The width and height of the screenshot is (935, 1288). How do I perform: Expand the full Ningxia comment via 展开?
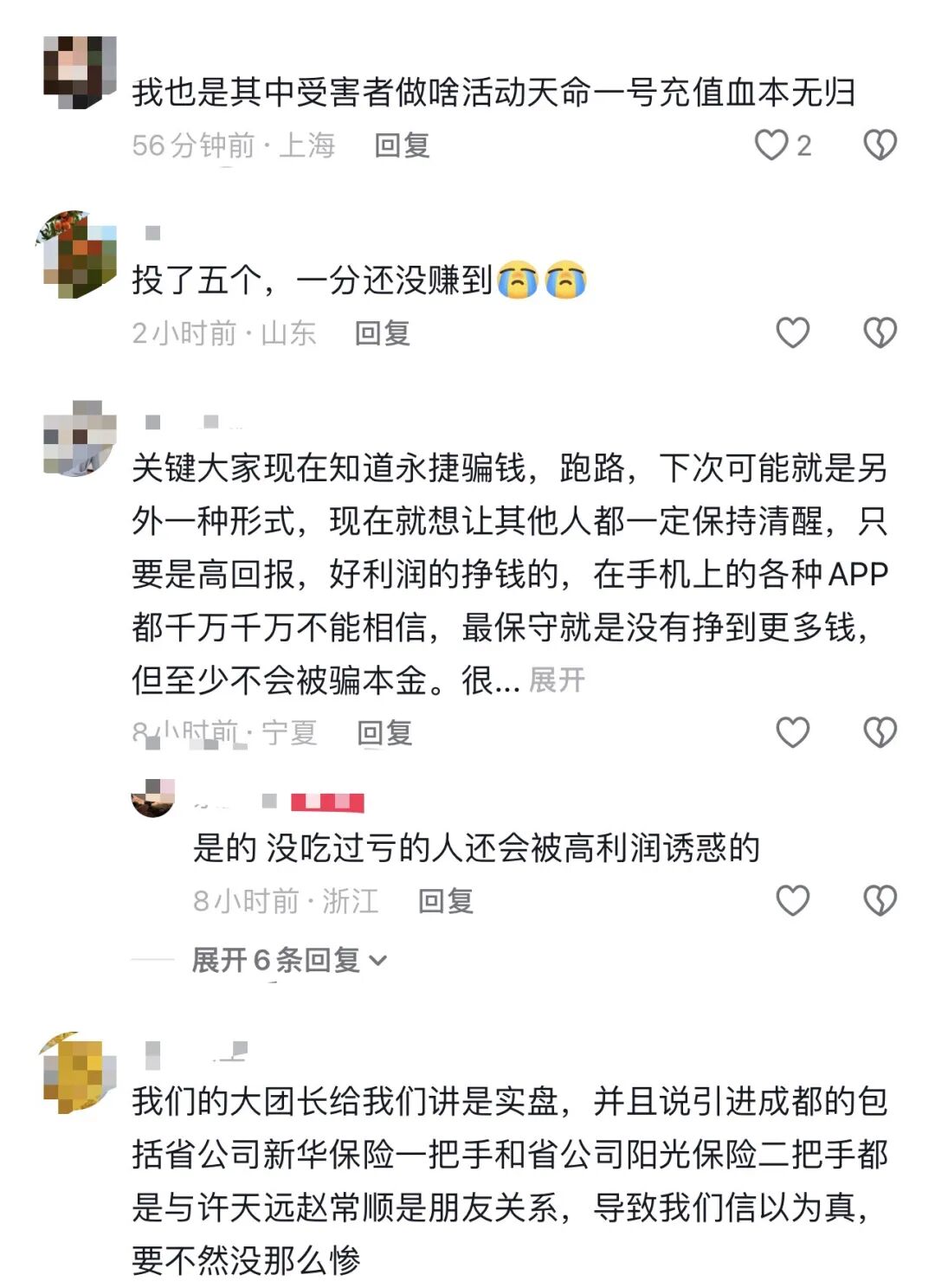pos(557,680)
